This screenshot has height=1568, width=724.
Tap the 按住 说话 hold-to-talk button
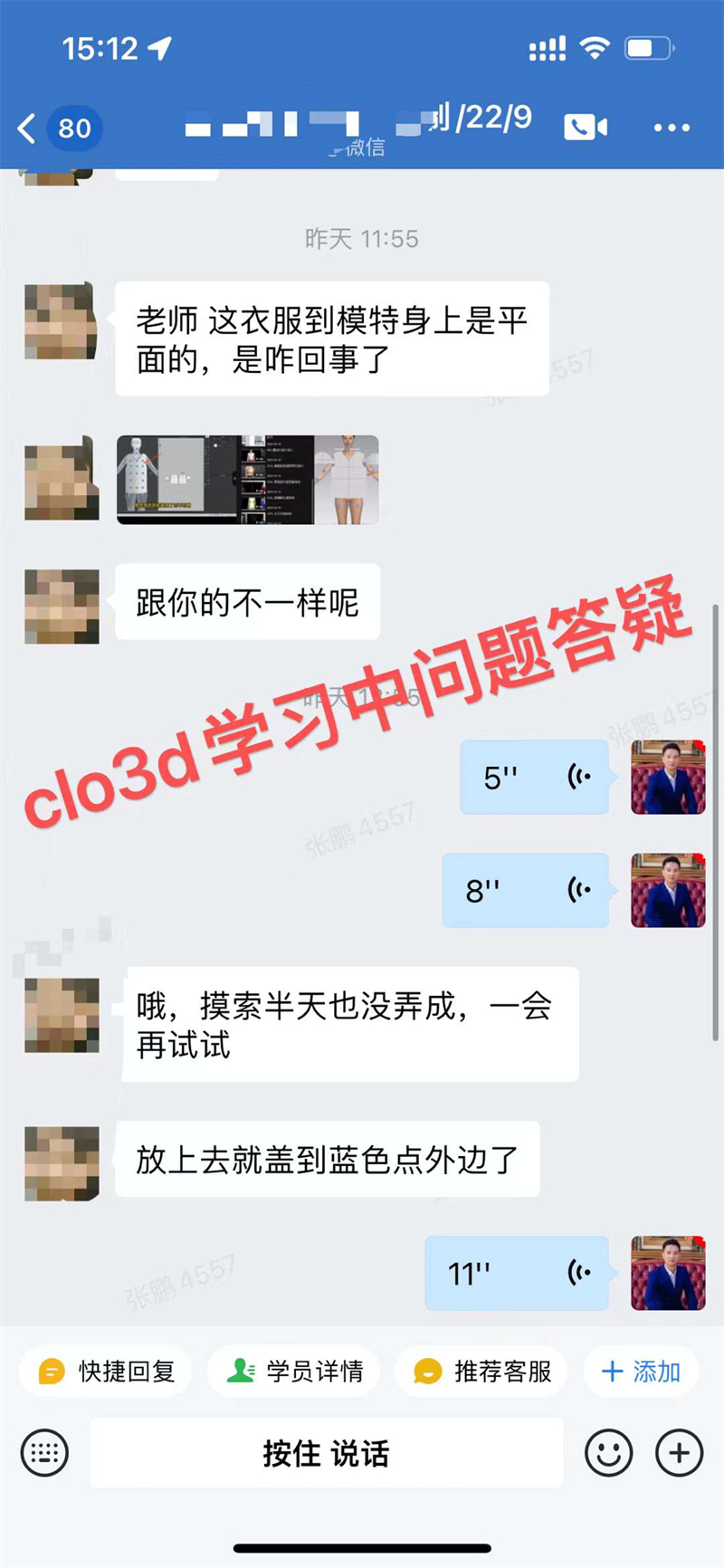pos(326,1453)
